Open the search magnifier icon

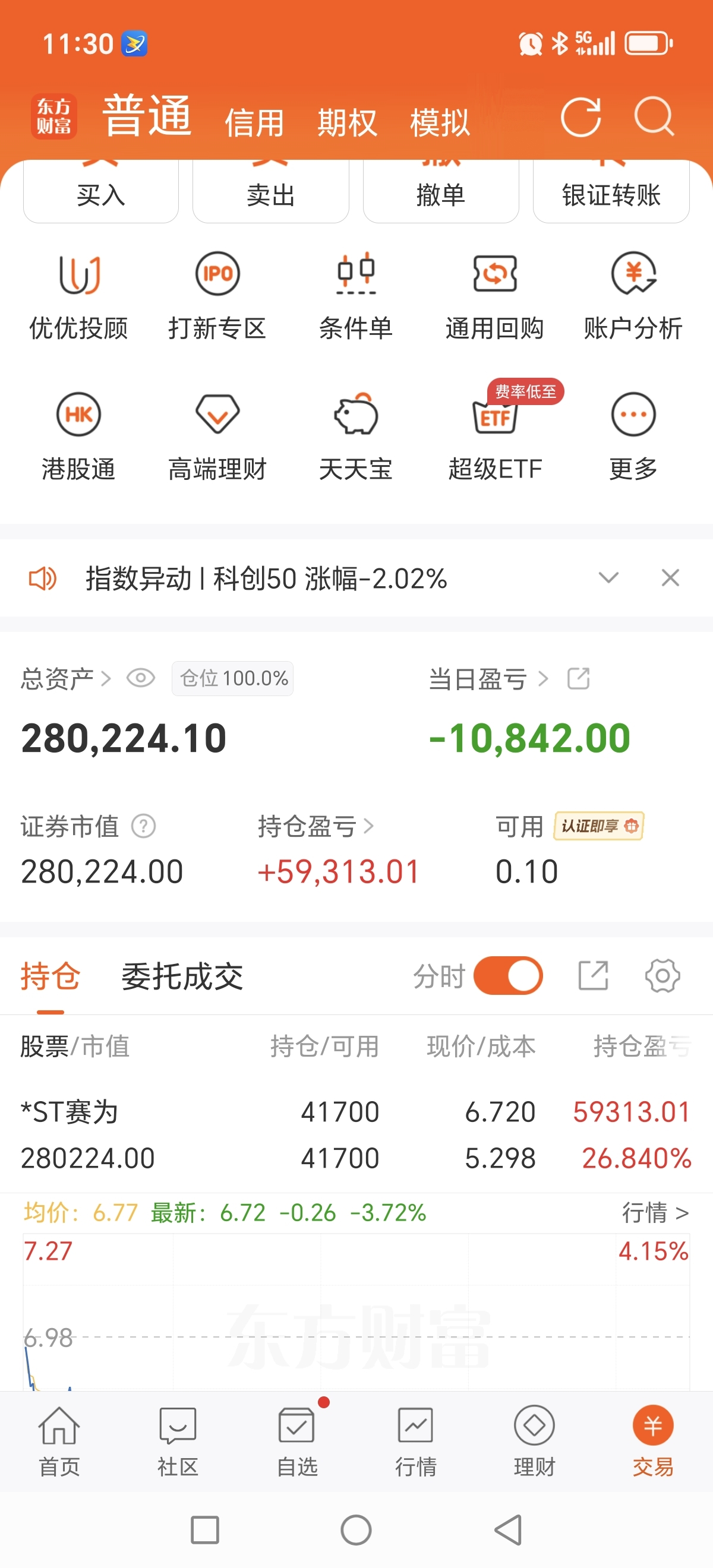(654, 116)
